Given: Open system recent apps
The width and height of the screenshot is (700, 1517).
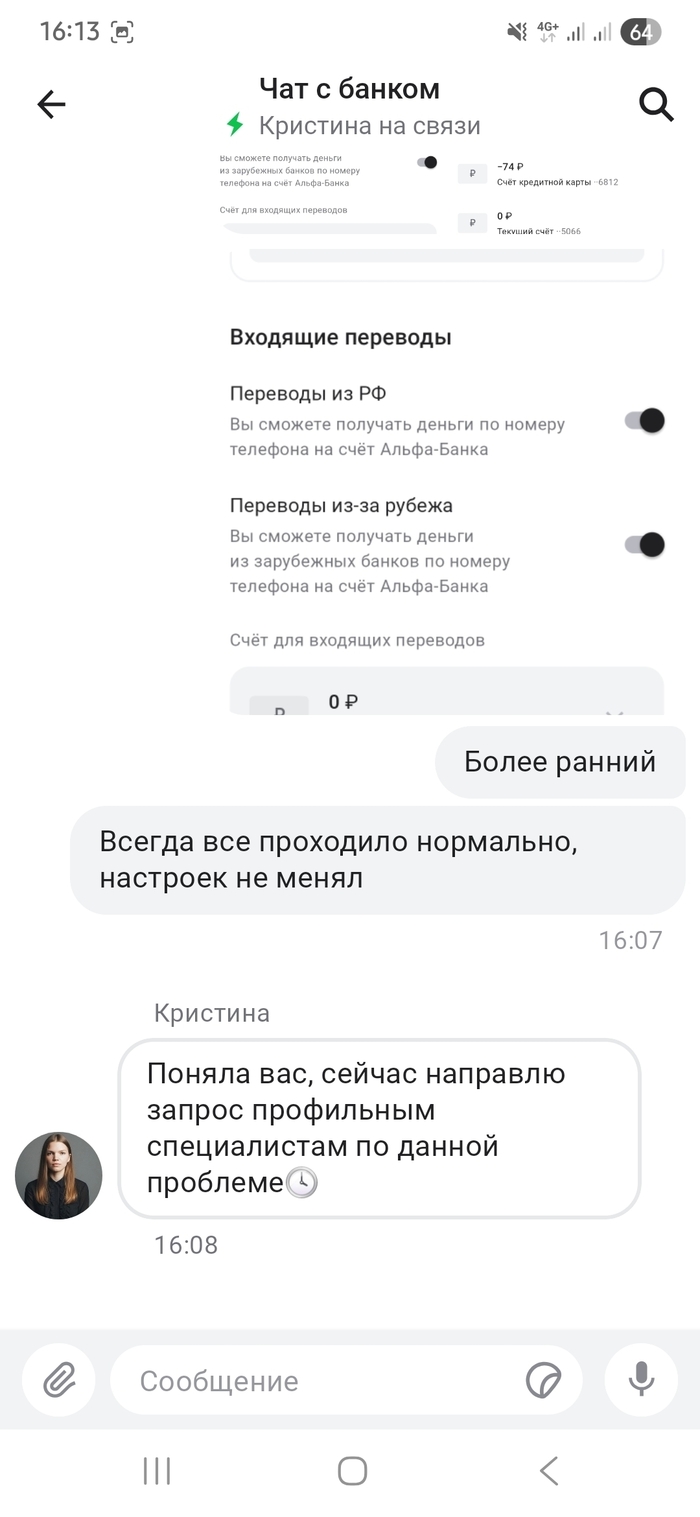Looking at the screenshot, I should pos(157,1470).
